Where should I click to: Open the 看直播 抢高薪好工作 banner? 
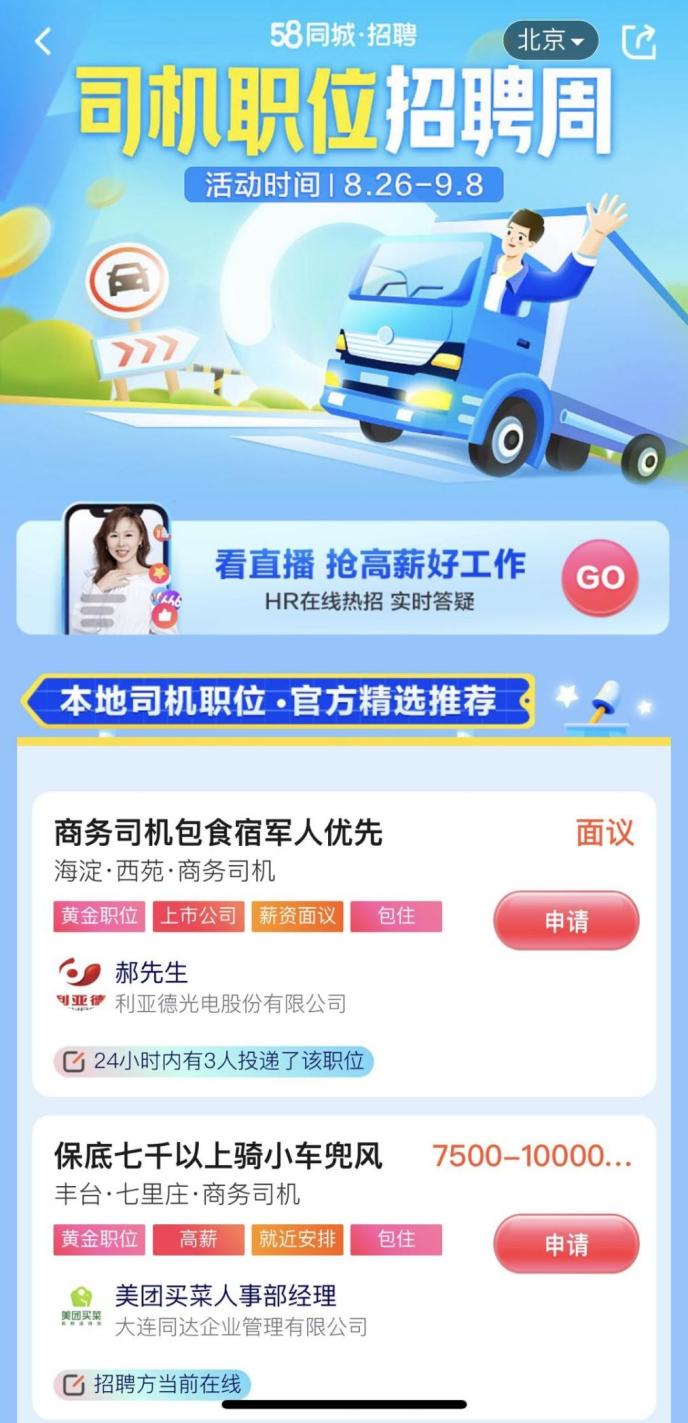click(x=343, y=577)
